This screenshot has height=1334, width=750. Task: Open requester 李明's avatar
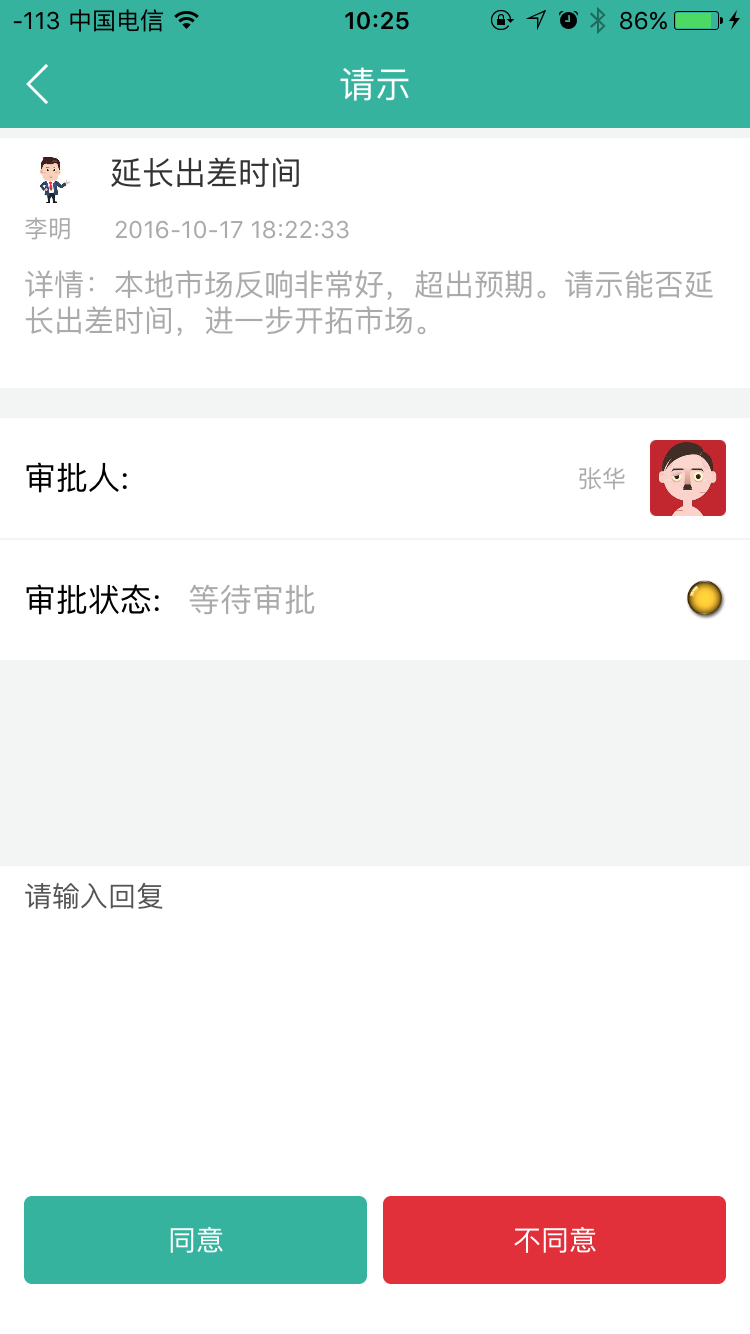point(50,180)
